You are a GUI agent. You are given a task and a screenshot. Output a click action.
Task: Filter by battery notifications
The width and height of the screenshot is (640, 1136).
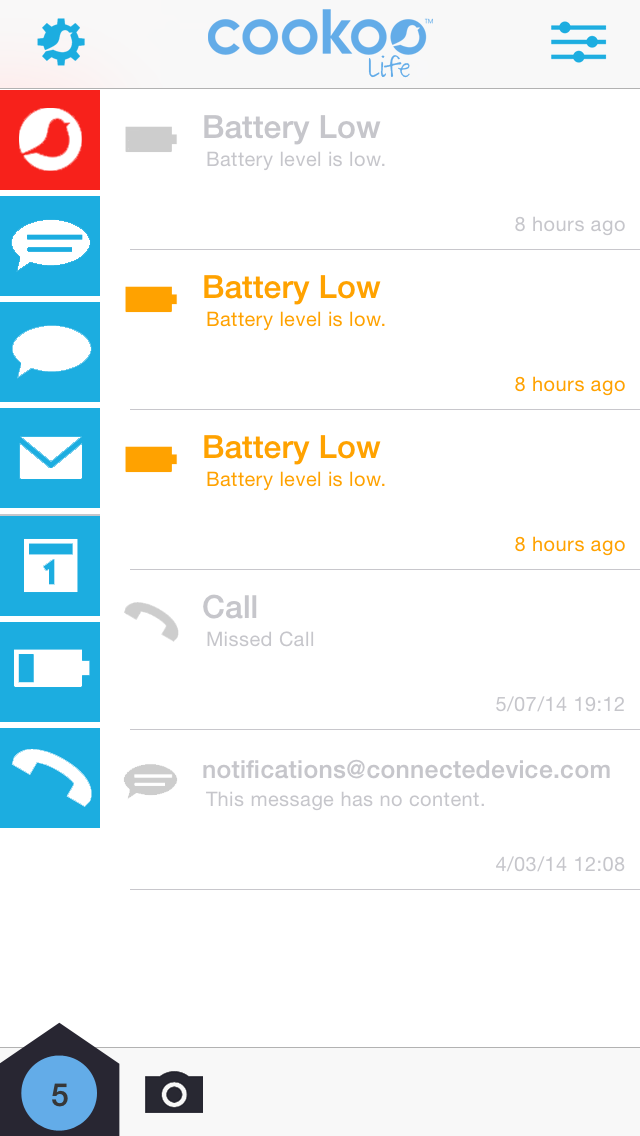(50, 670)
